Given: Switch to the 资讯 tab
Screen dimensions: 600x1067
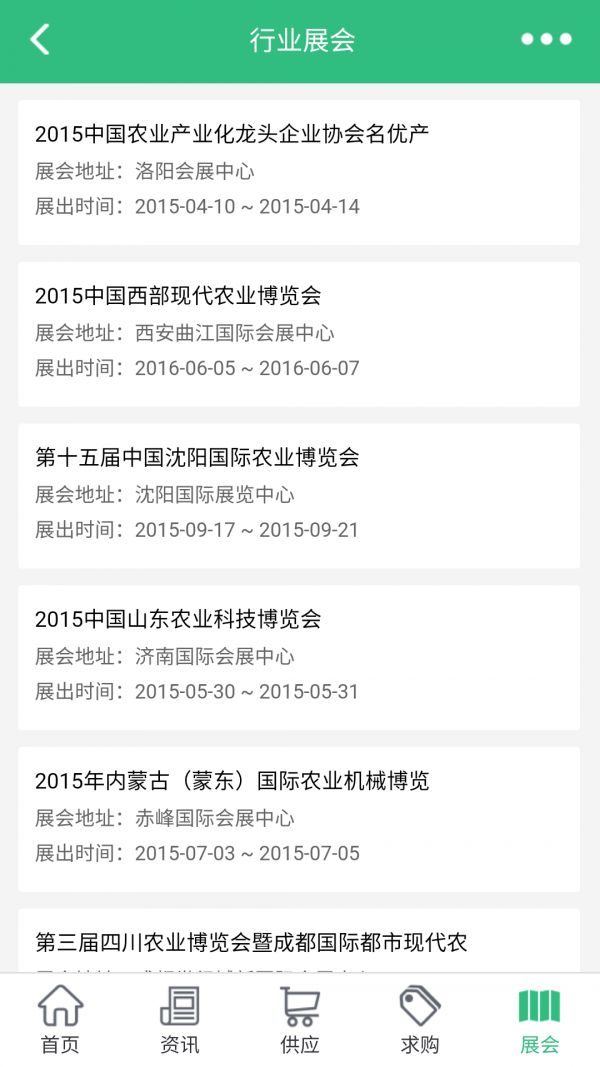Looking at the screenshot, I should coord(180,1020).
